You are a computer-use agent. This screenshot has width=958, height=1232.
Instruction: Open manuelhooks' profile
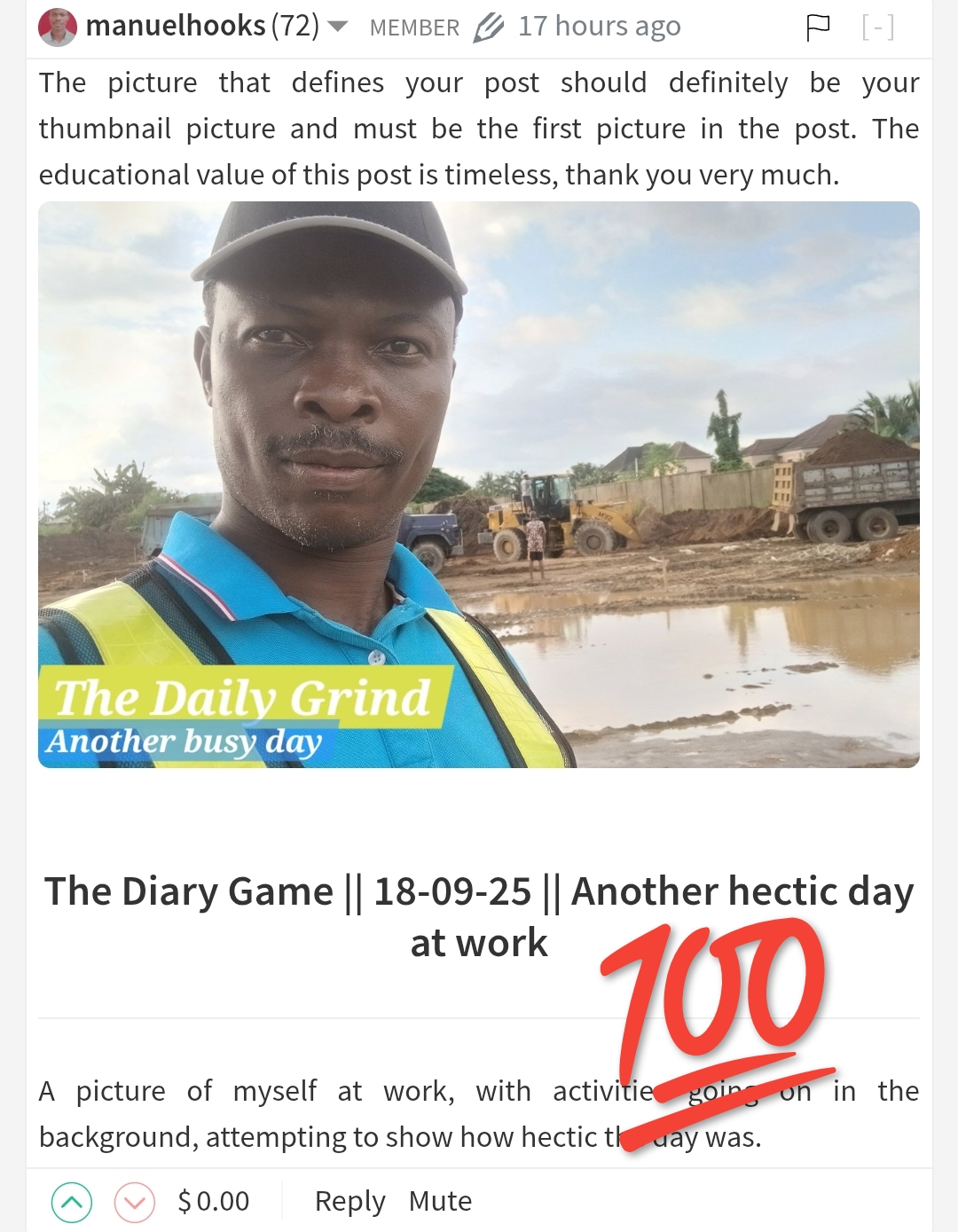176,27
